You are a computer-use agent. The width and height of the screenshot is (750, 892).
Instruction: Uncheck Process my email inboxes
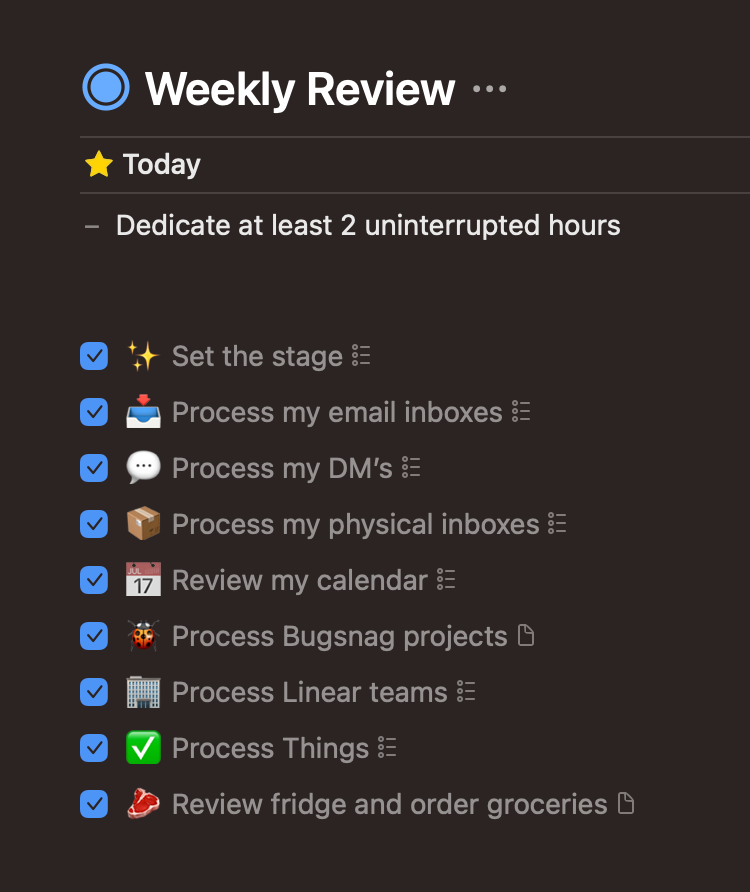(x=94, y=412)
